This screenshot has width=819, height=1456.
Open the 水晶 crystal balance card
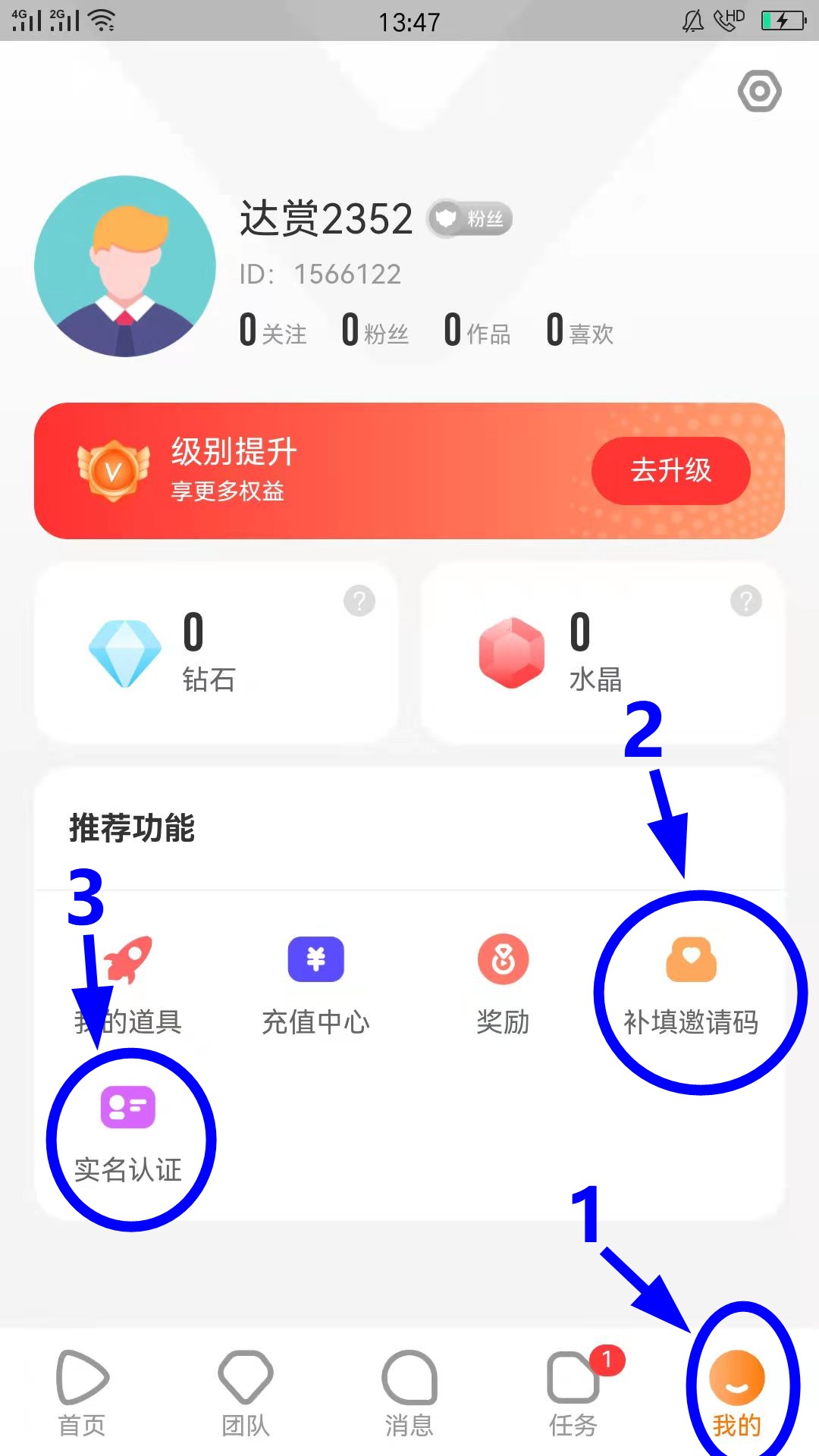click(x=601, y=652)
